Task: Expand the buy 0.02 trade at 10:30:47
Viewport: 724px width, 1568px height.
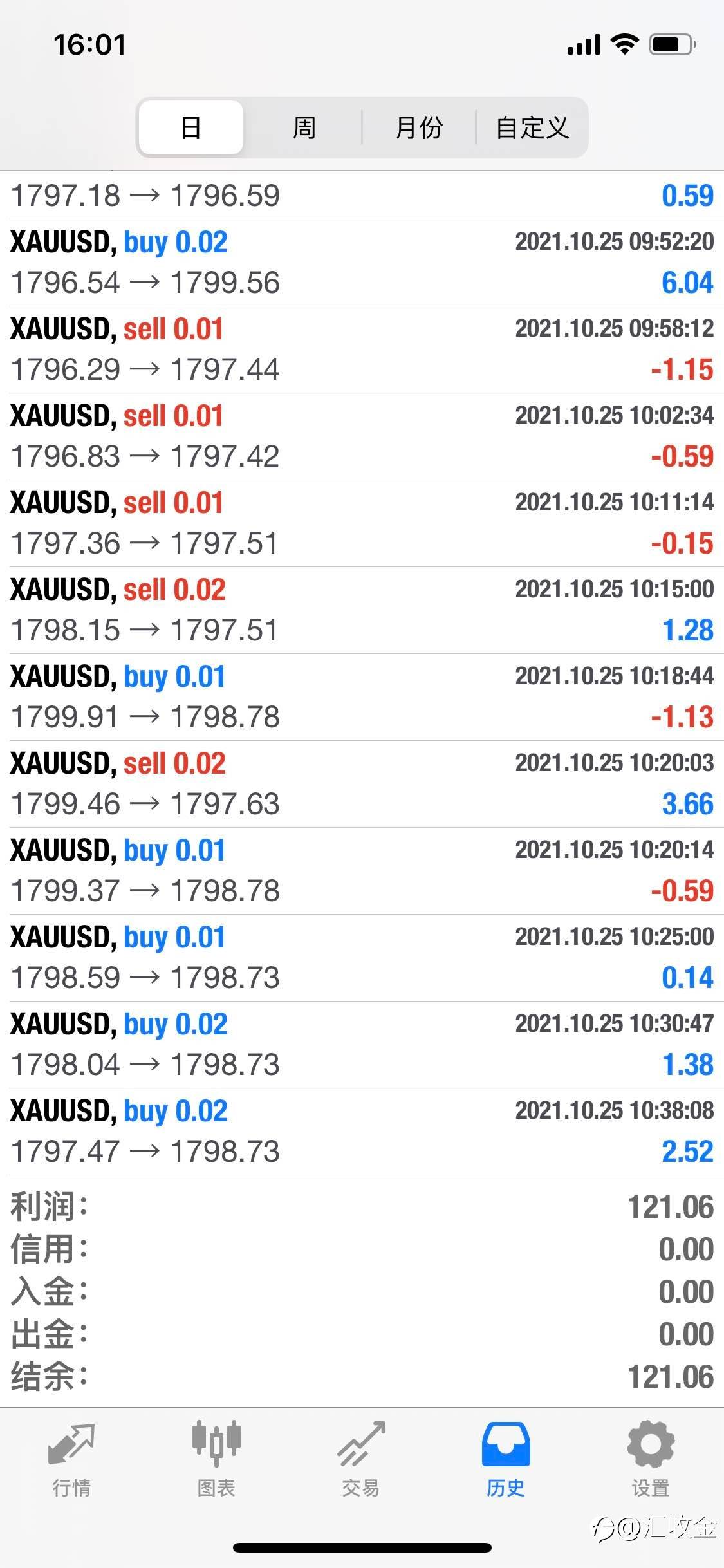Action: click(x=362, y=1045)
